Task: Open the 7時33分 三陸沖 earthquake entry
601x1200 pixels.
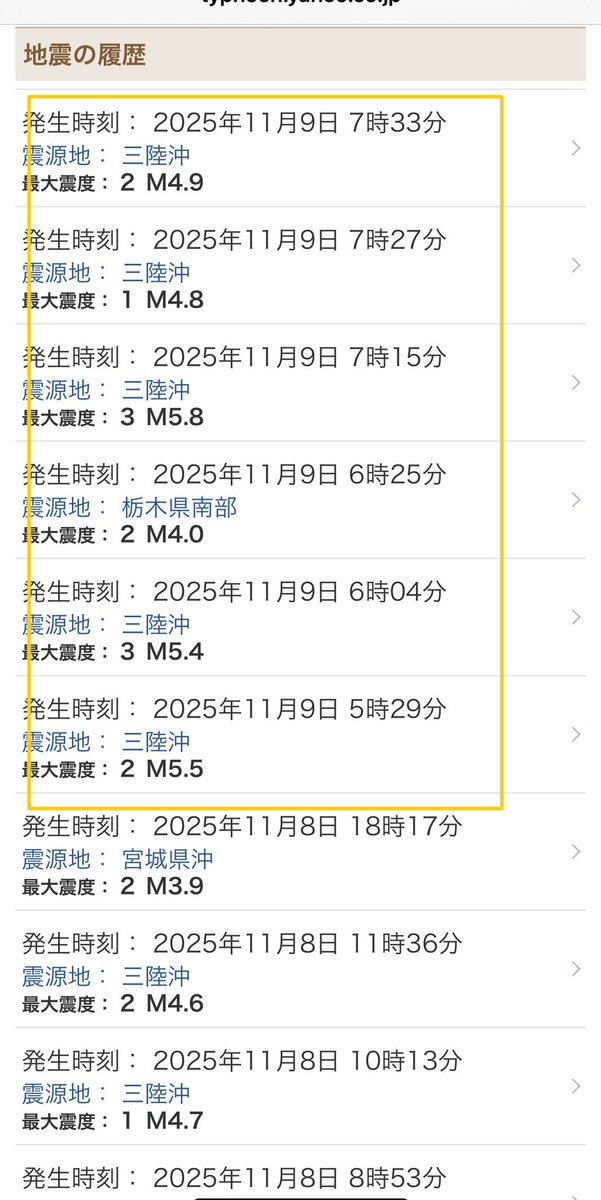Action: click(x=300, y=149)
